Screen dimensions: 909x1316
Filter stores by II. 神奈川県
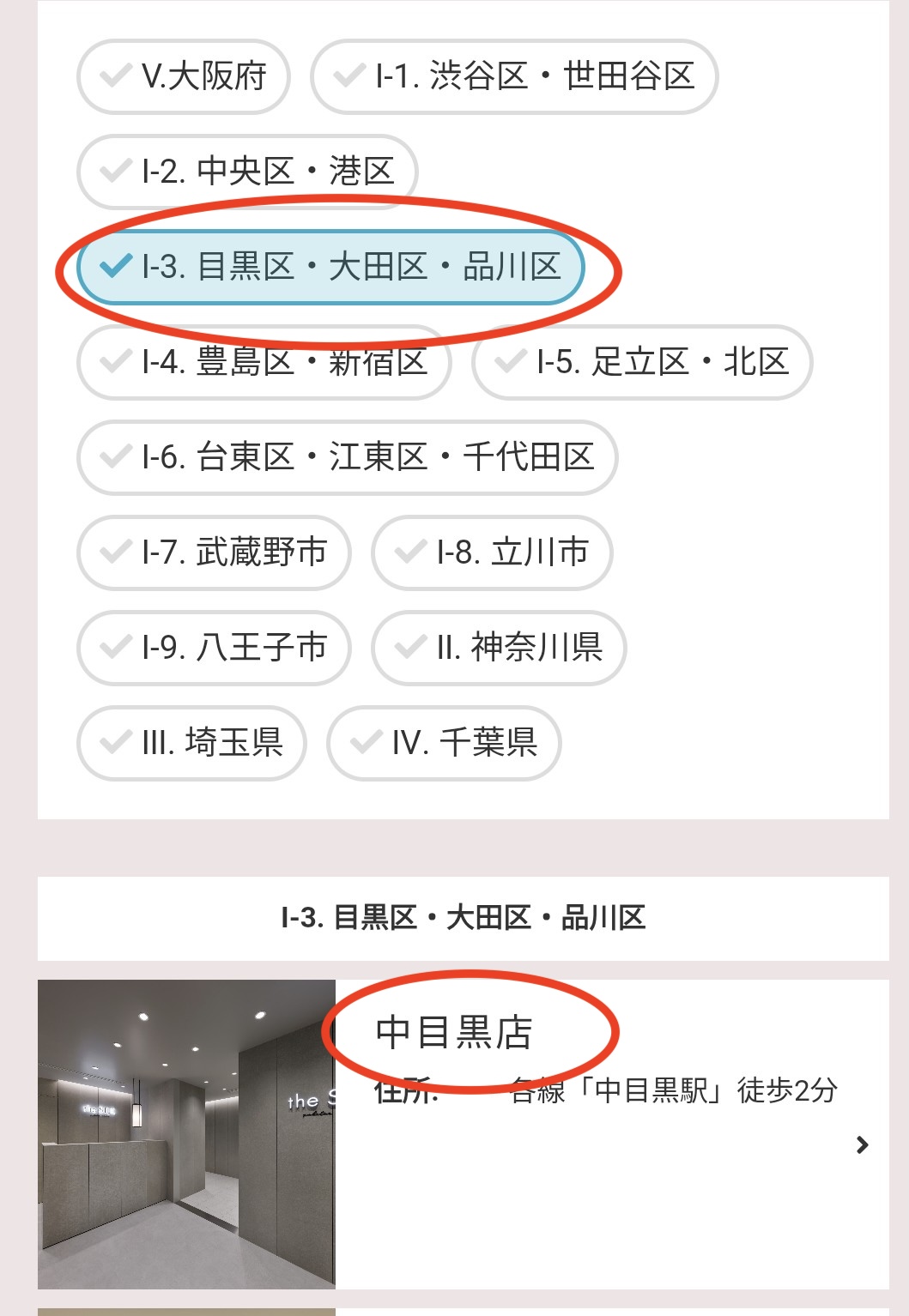(x=499, y=648)
